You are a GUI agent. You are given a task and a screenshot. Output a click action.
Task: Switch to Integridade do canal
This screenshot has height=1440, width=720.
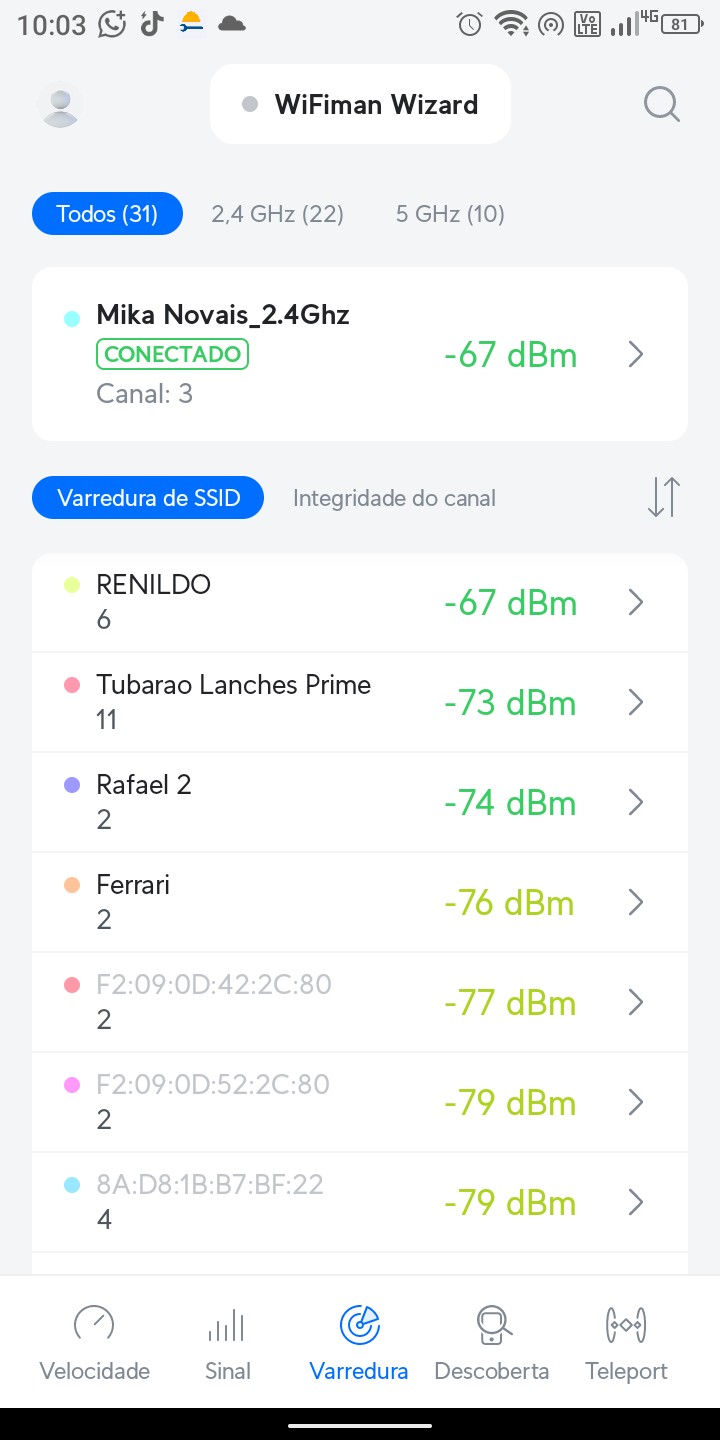[394, 498]
